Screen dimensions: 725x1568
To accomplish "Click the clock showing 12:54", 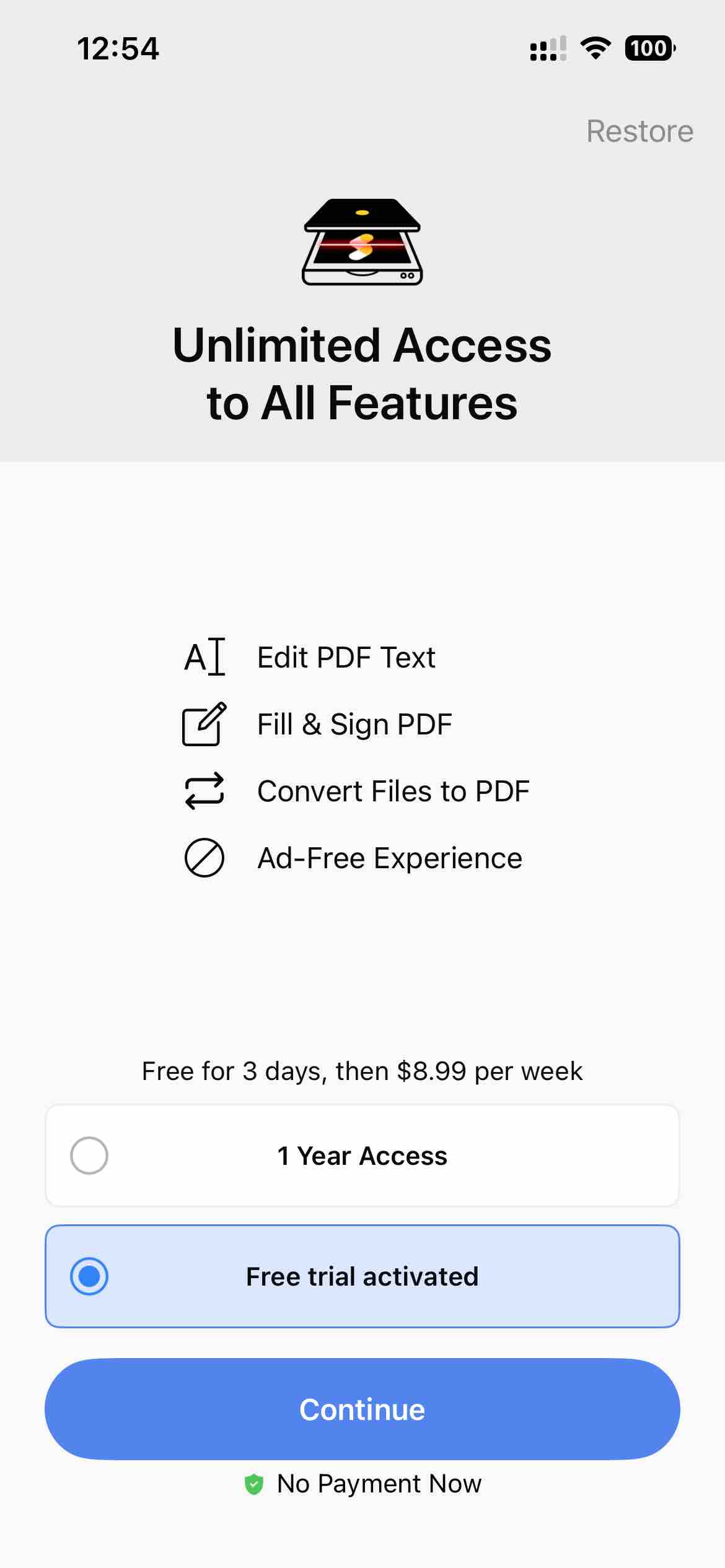I will point(120,49).
